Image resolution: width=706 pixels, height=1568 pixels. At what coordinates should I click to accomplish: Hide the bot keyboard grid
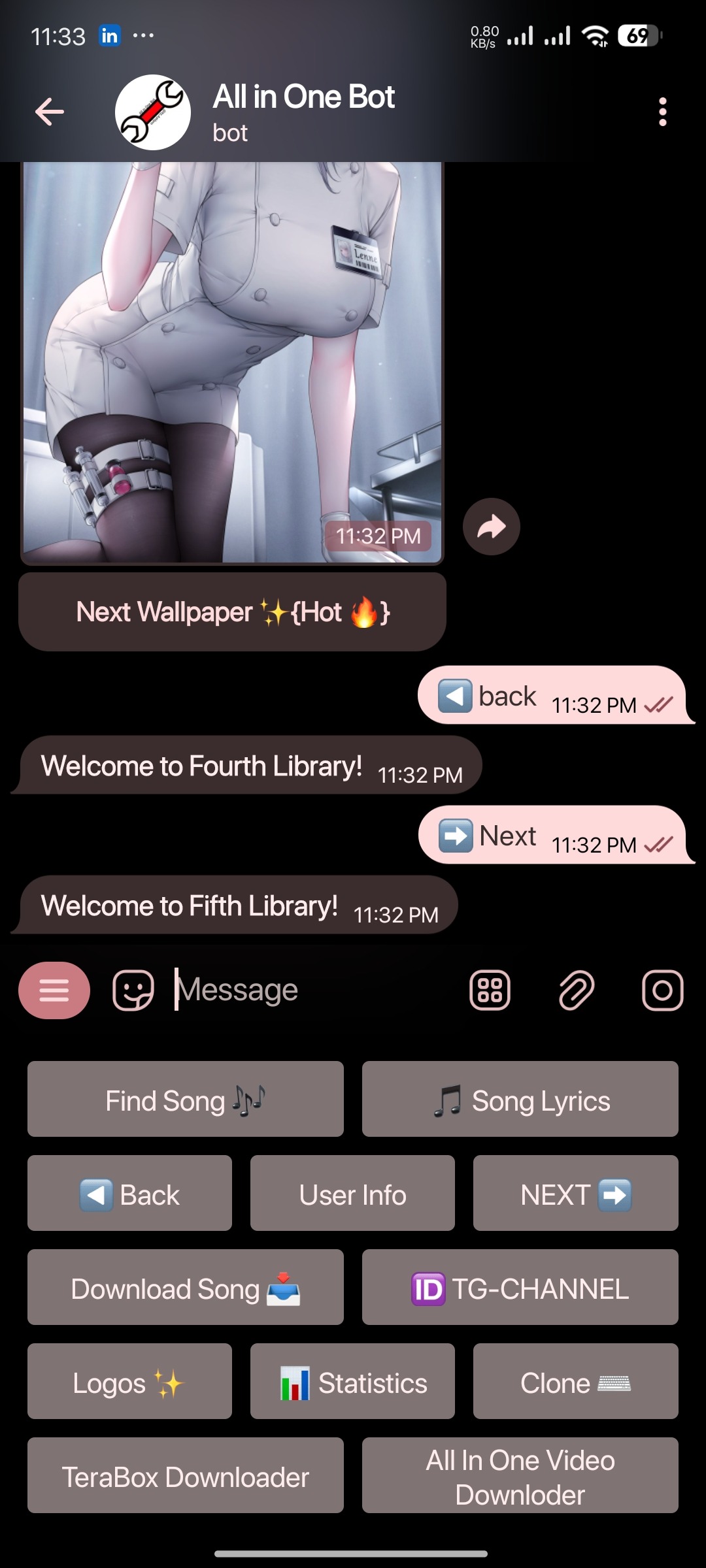click(x=490, y=990)
